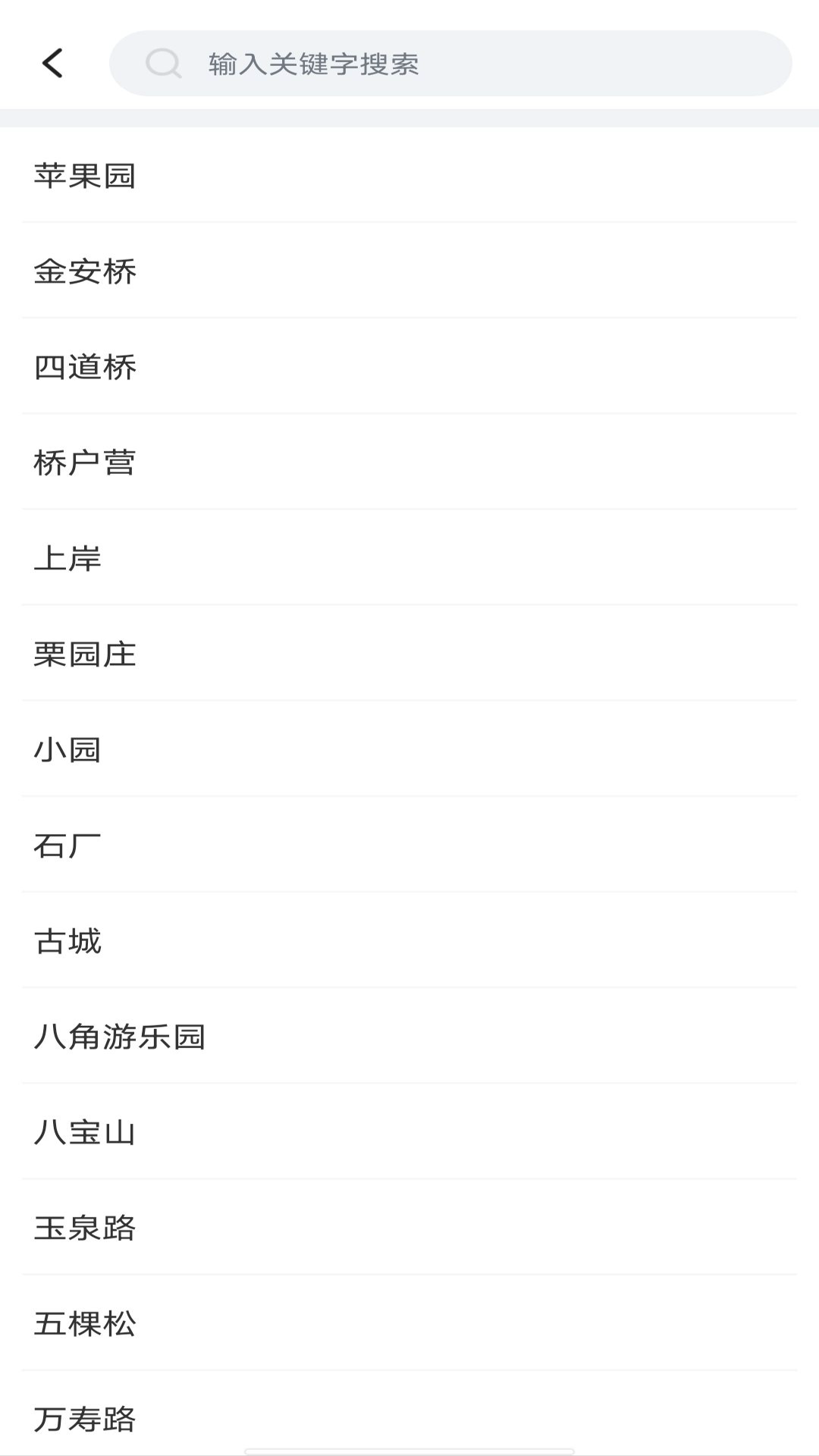Select 栗园庄 from the list

click(85, 654)
